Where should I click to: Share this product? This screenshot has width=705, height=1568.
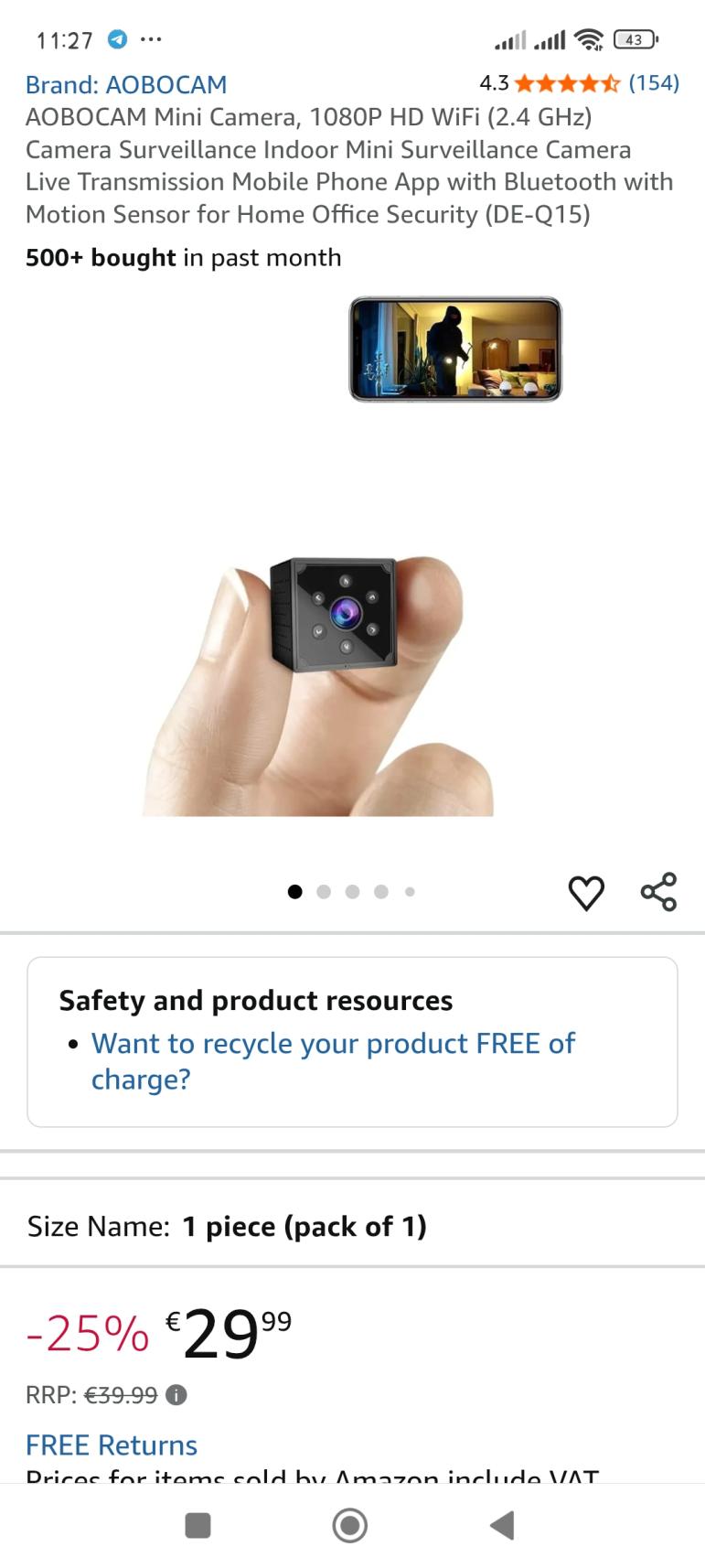(x=658, y=892)
